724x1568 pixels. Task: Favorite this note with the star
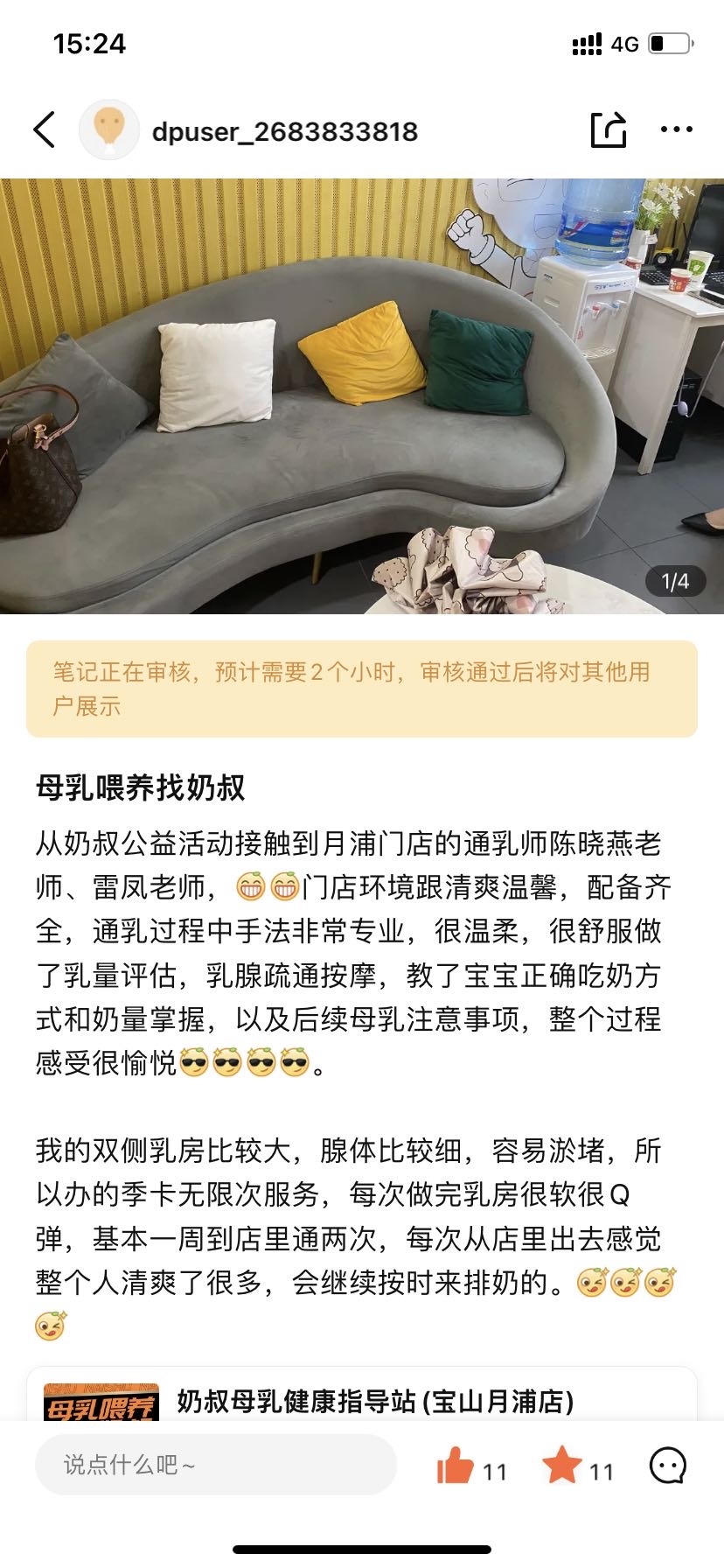coord(561,1465)
